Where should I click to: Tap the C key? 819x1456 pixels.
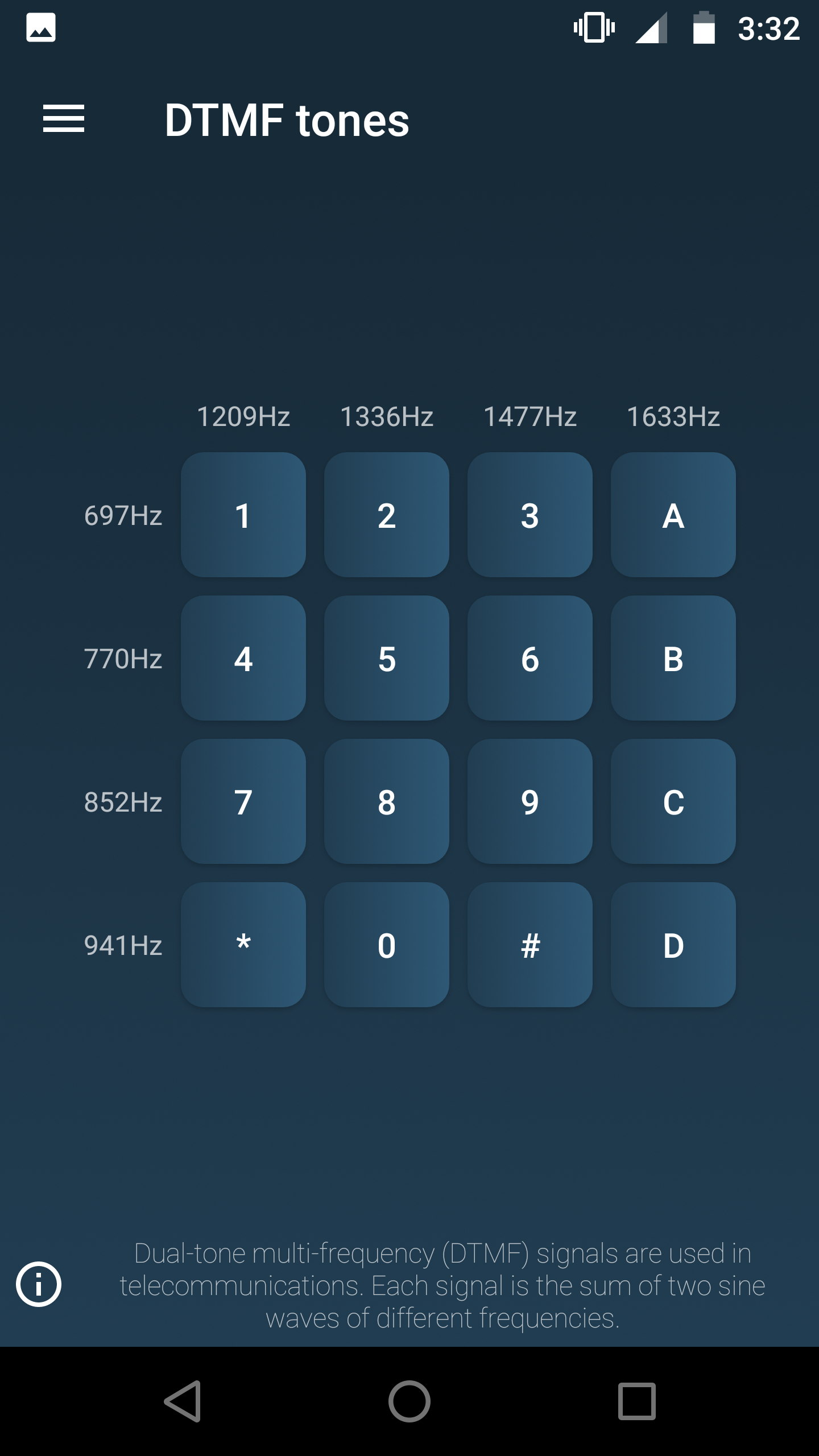tap(673, 802)
